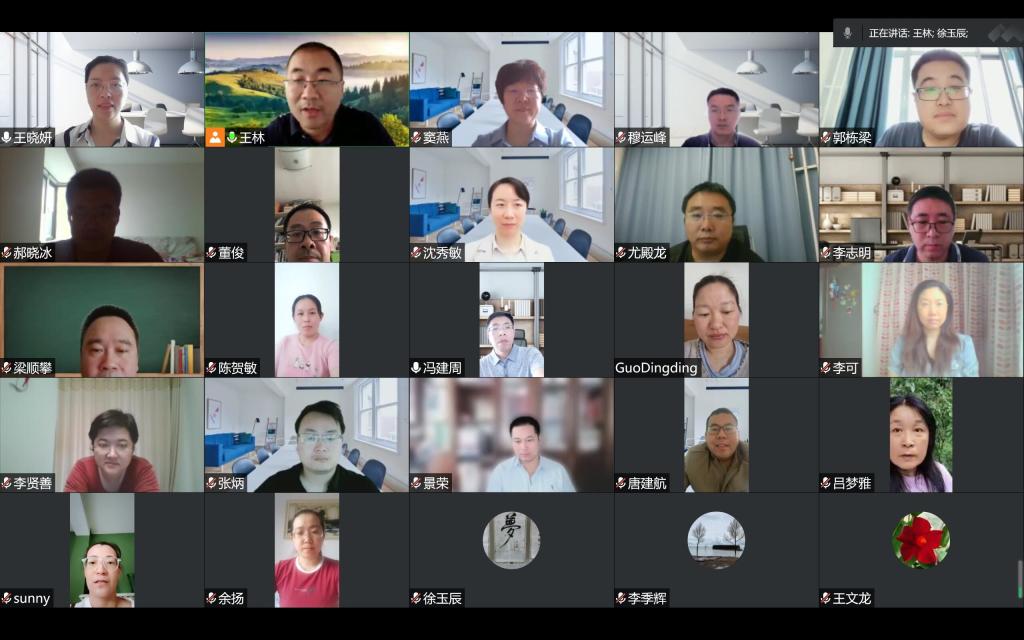Select 张炳's video tile
Screen dimensions: 1024x640
pos(307,435)
